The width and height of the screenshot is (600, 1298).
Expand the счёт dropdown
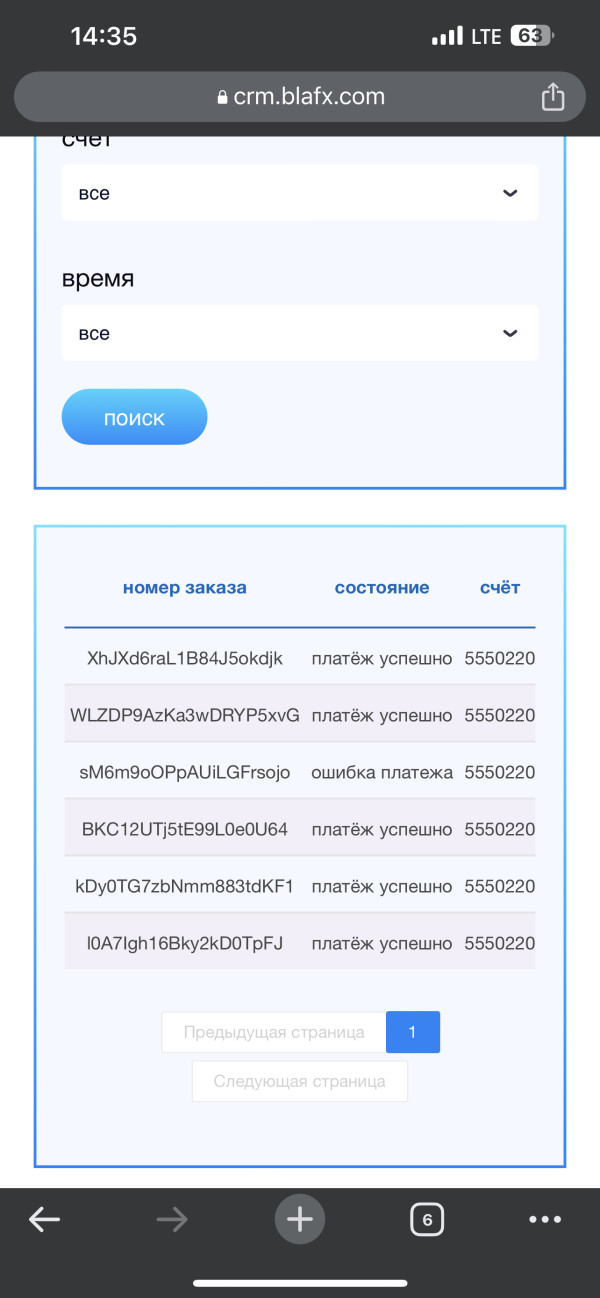(x=300, y=193)
